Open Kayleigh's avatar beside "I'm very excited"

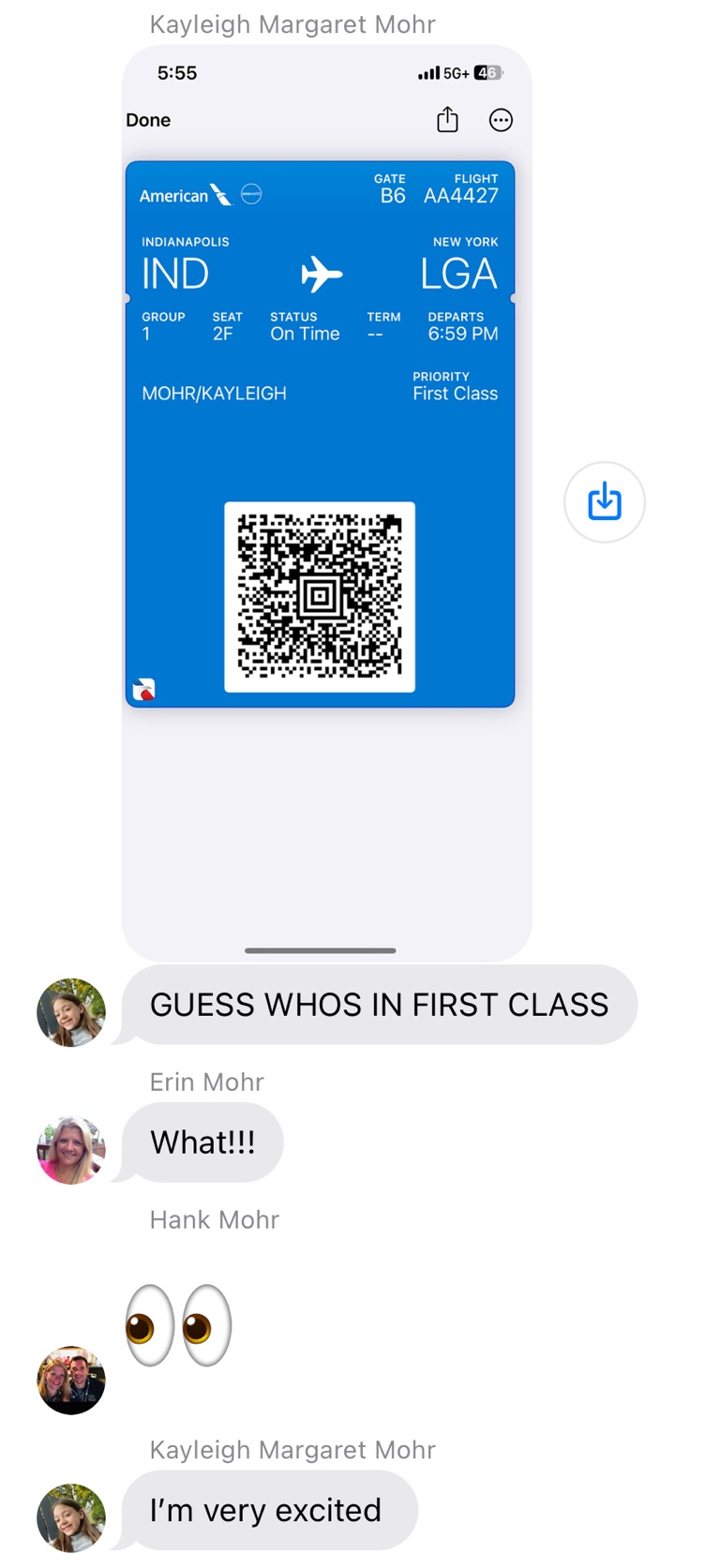click(x=71, y=1517)
